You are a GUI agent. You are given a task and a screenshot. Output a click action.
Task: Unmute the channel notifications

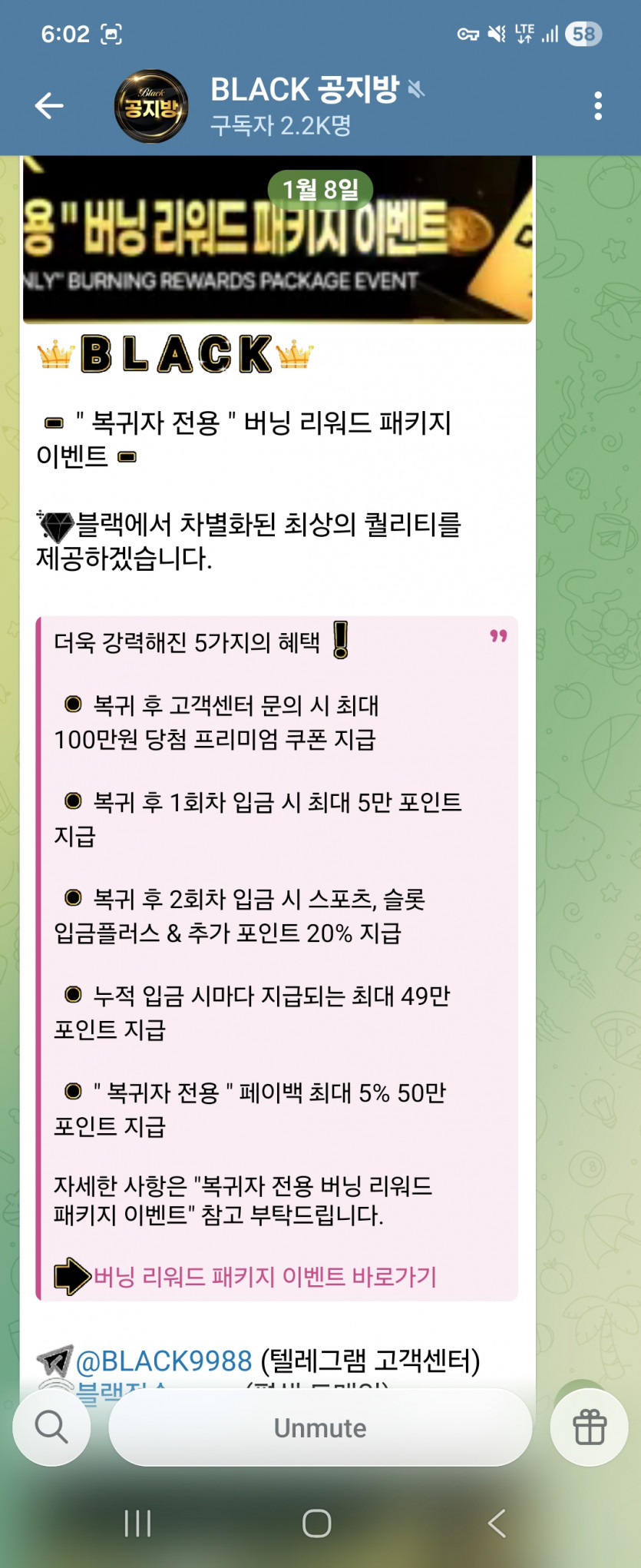pos(320,1427)
